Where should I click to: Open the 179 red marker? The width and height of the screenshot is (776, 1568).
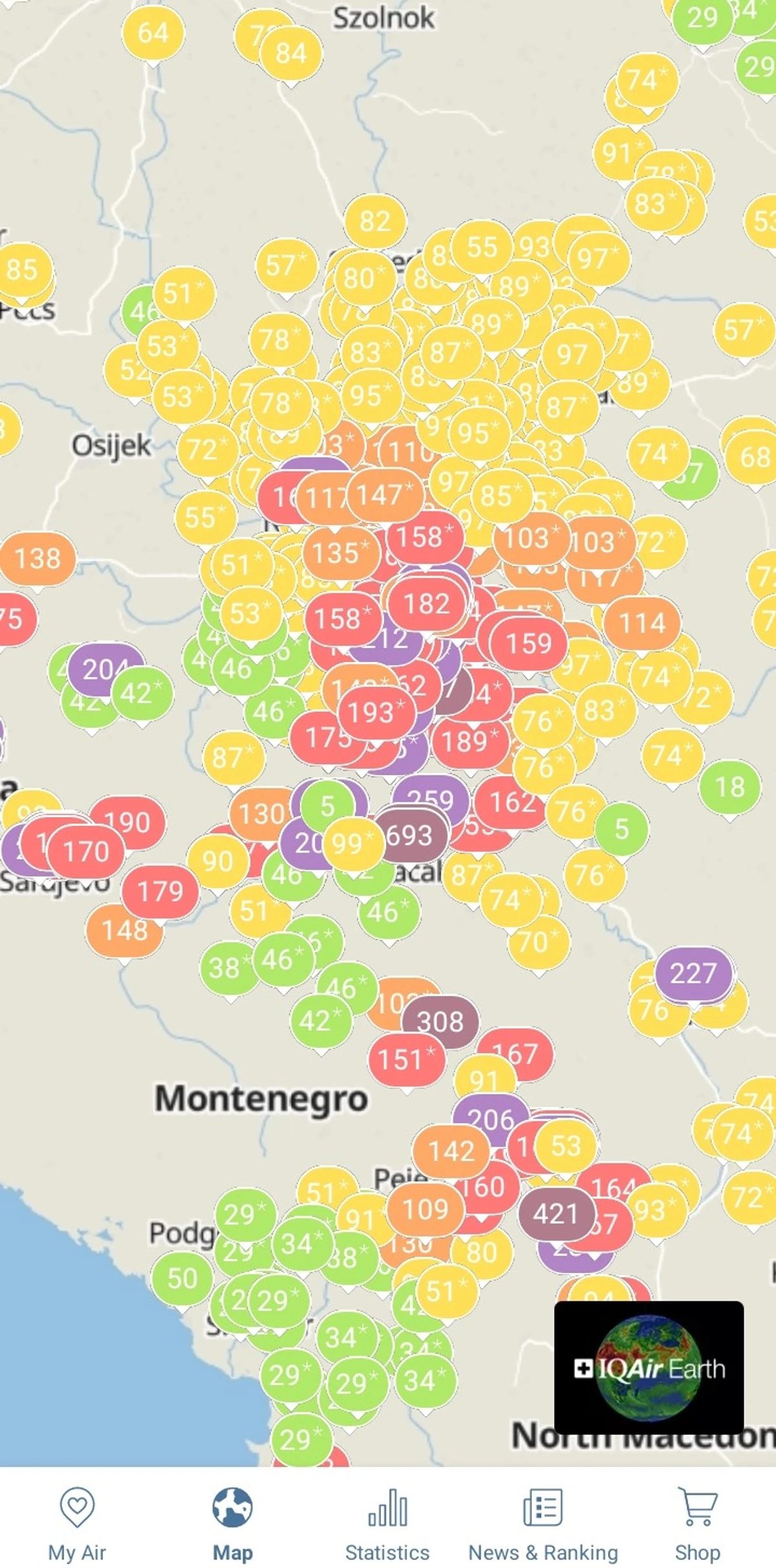[160, 891]
